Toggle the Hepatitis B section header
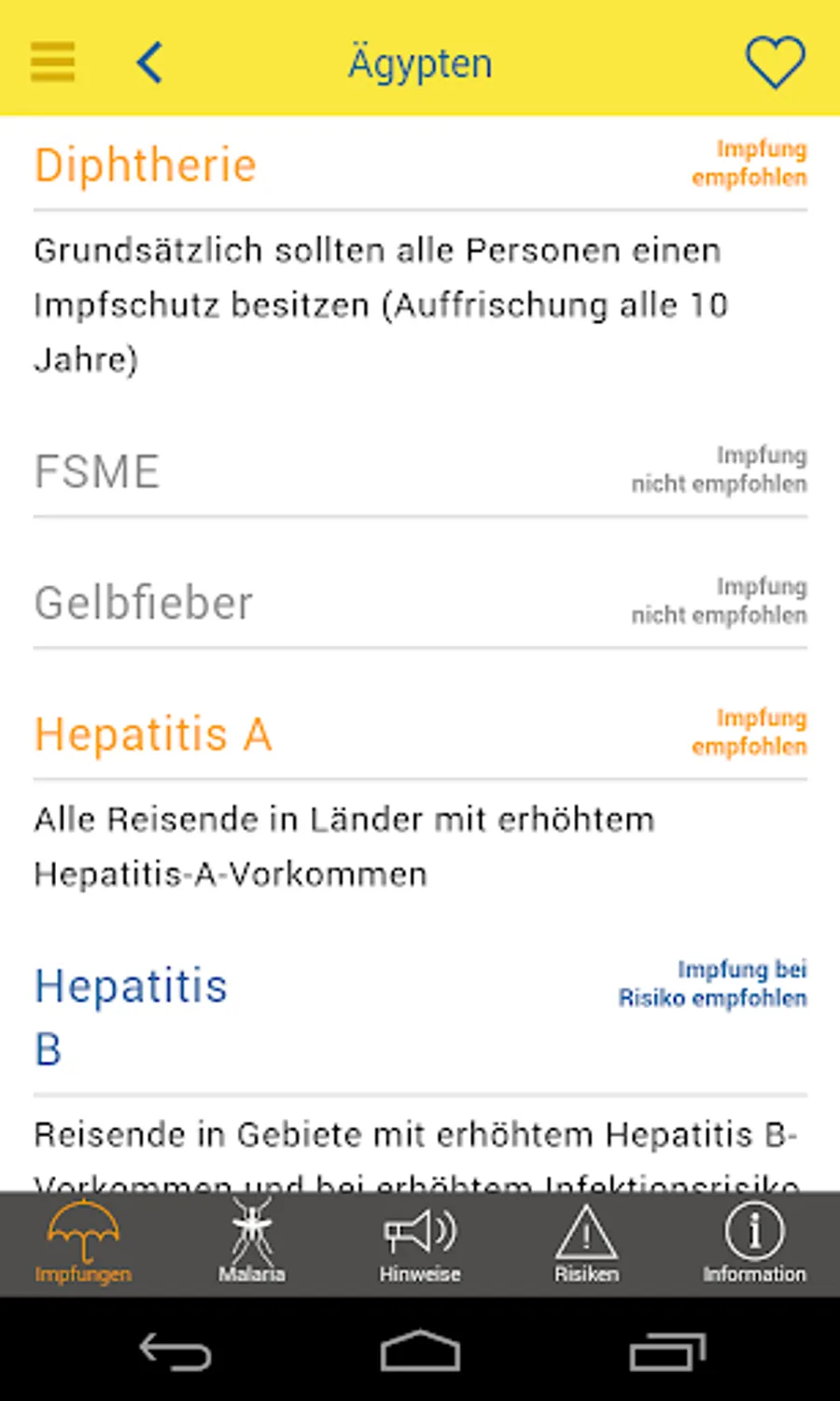The width and height of the screenshot is (840, 1401). (x=420, y=1016)
